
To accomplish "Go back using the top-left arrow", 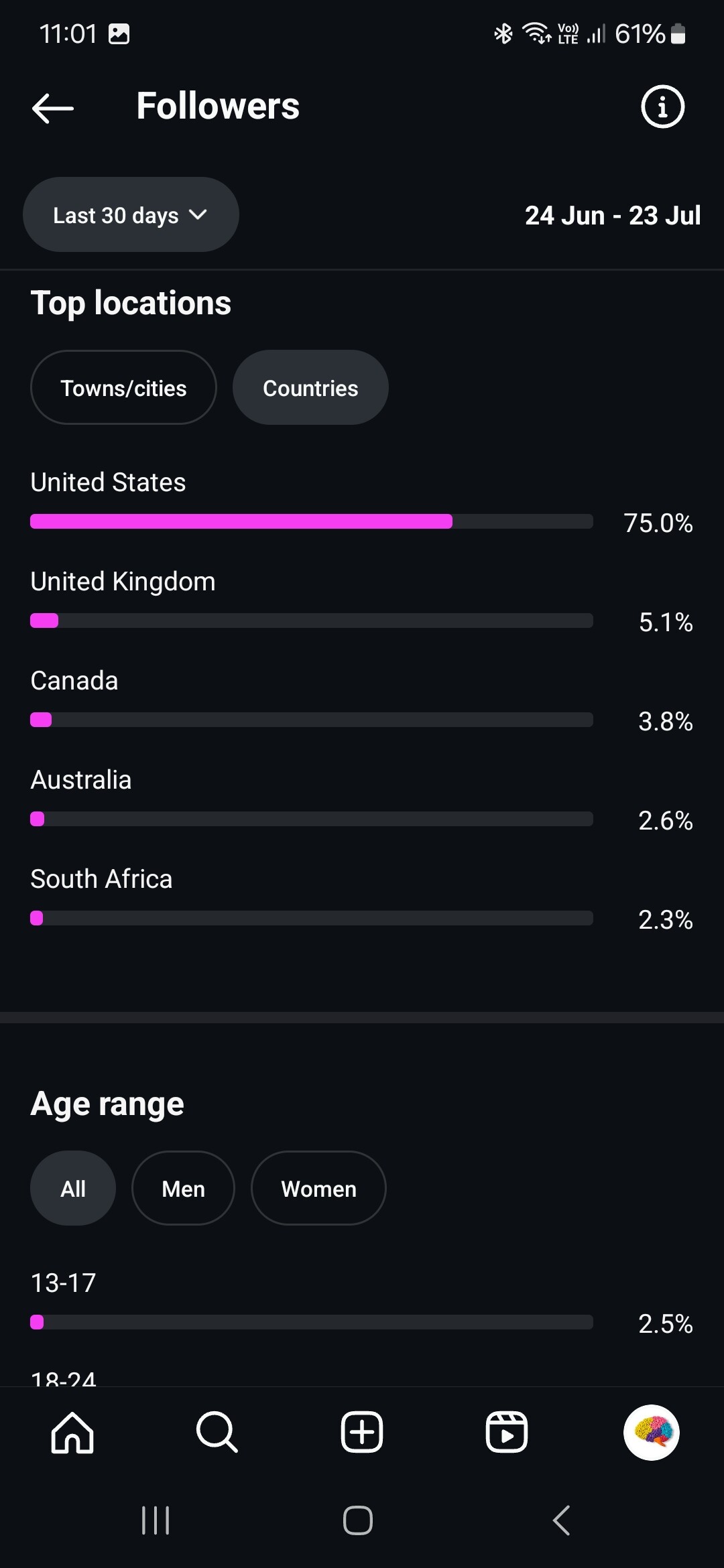I will point(53,108).
